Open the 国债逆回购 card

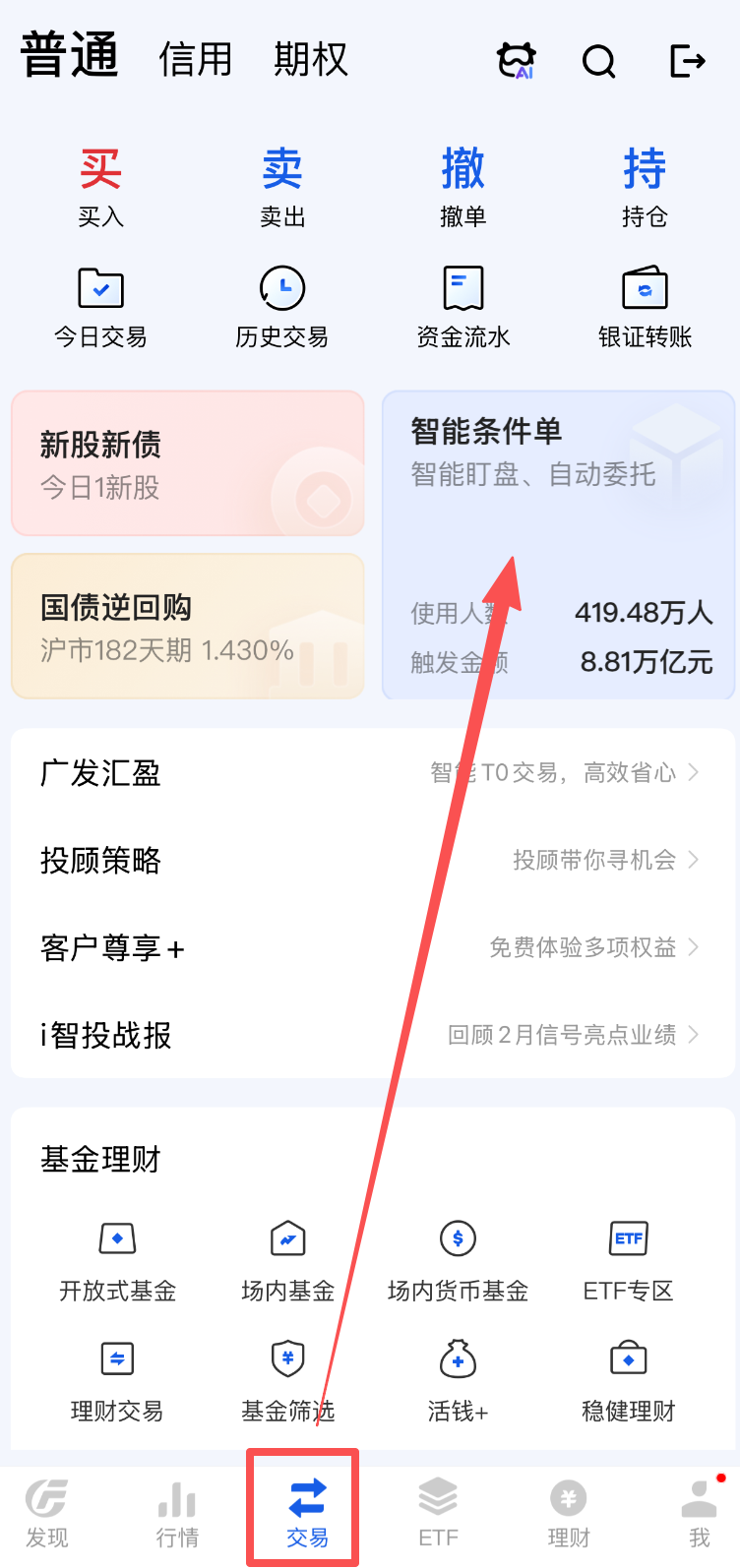pos(187,627)
